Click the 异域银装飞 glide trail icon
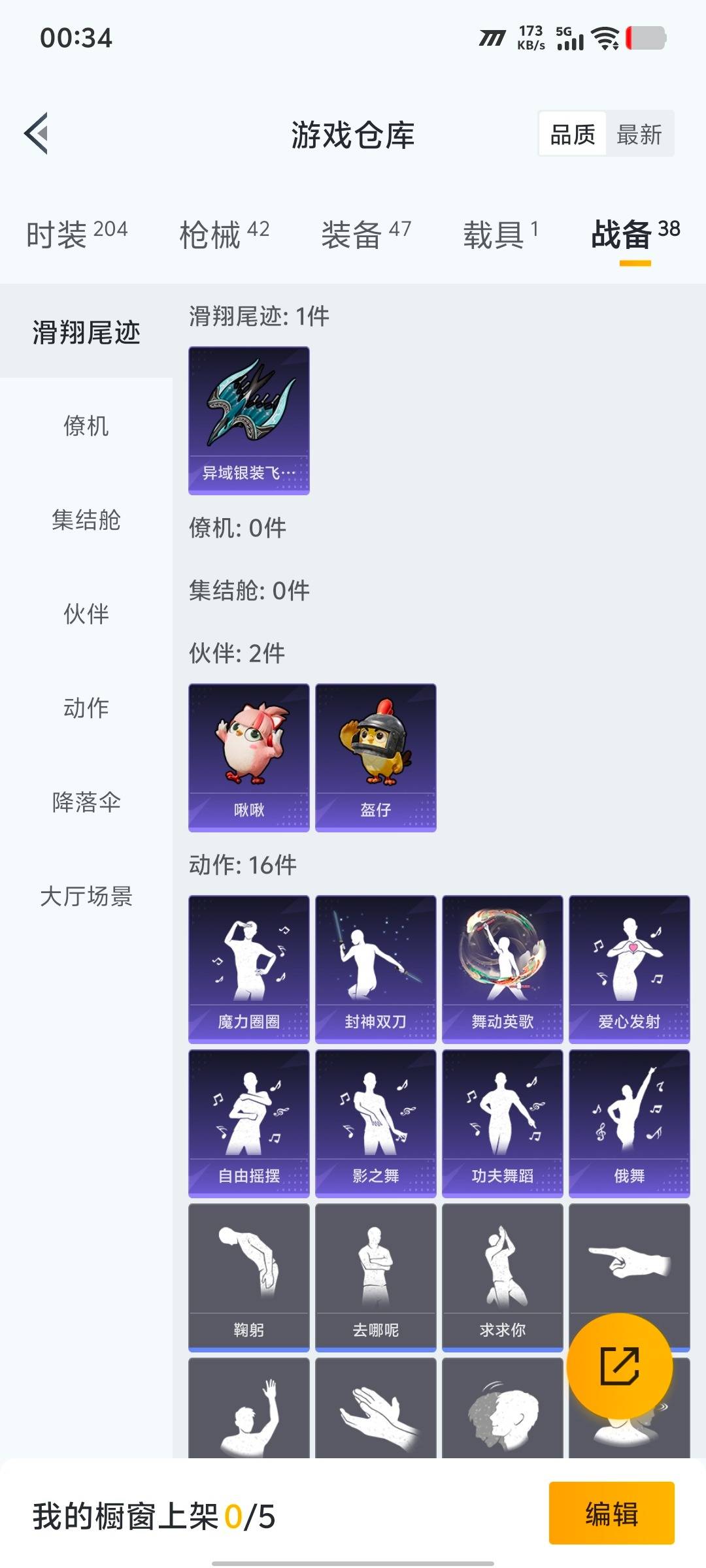This screenshot has height=1568, width=706. (248, 418)
